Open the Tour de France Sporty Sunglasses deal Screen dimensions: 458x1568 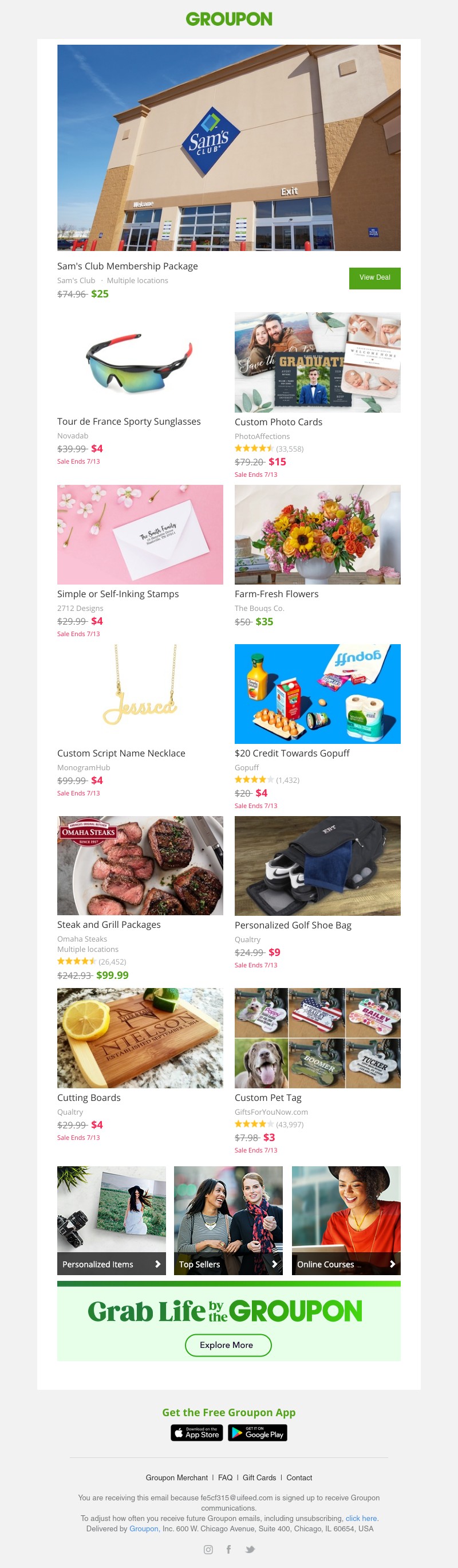coord(128,421)
